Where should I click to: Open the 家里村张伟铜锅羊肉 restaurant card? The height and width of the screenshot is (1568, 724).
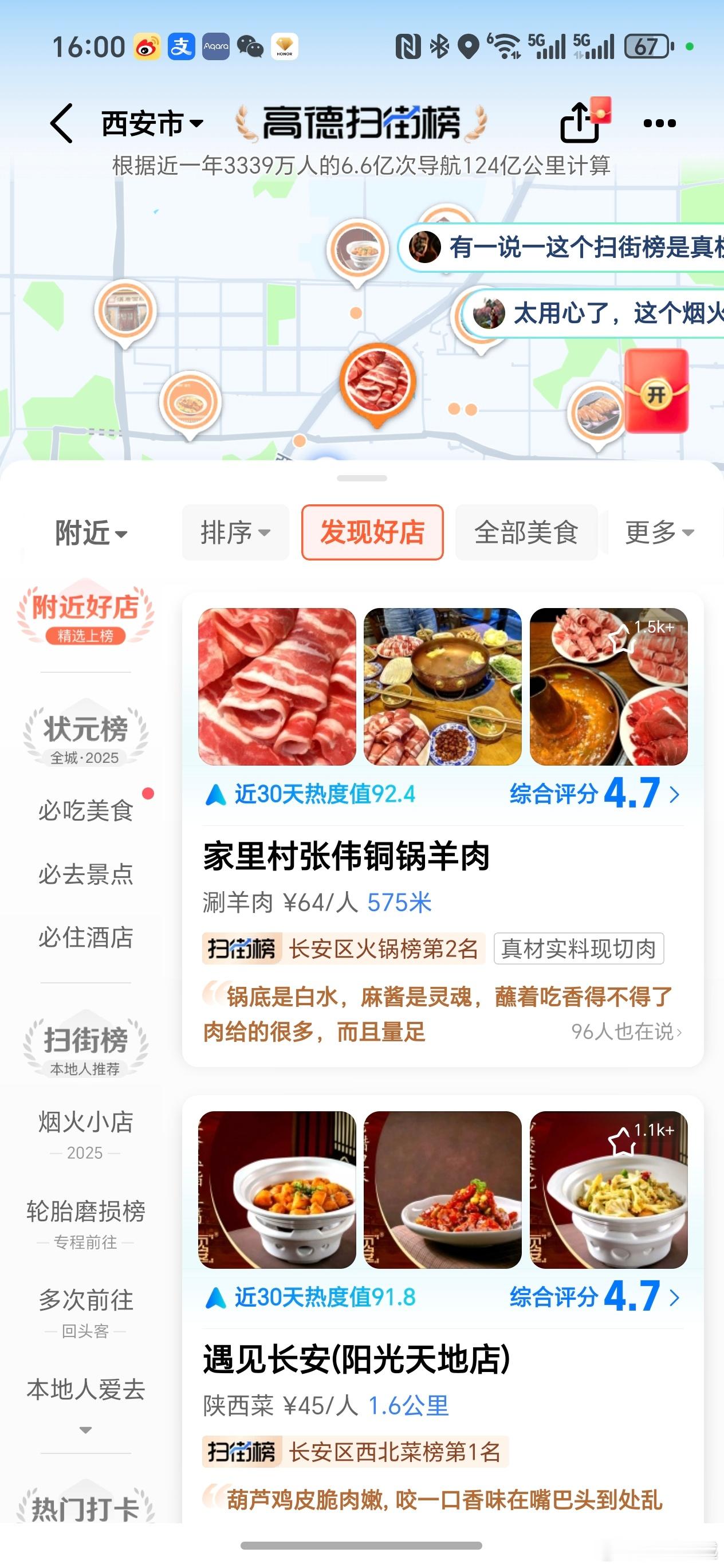click(347, 856)
